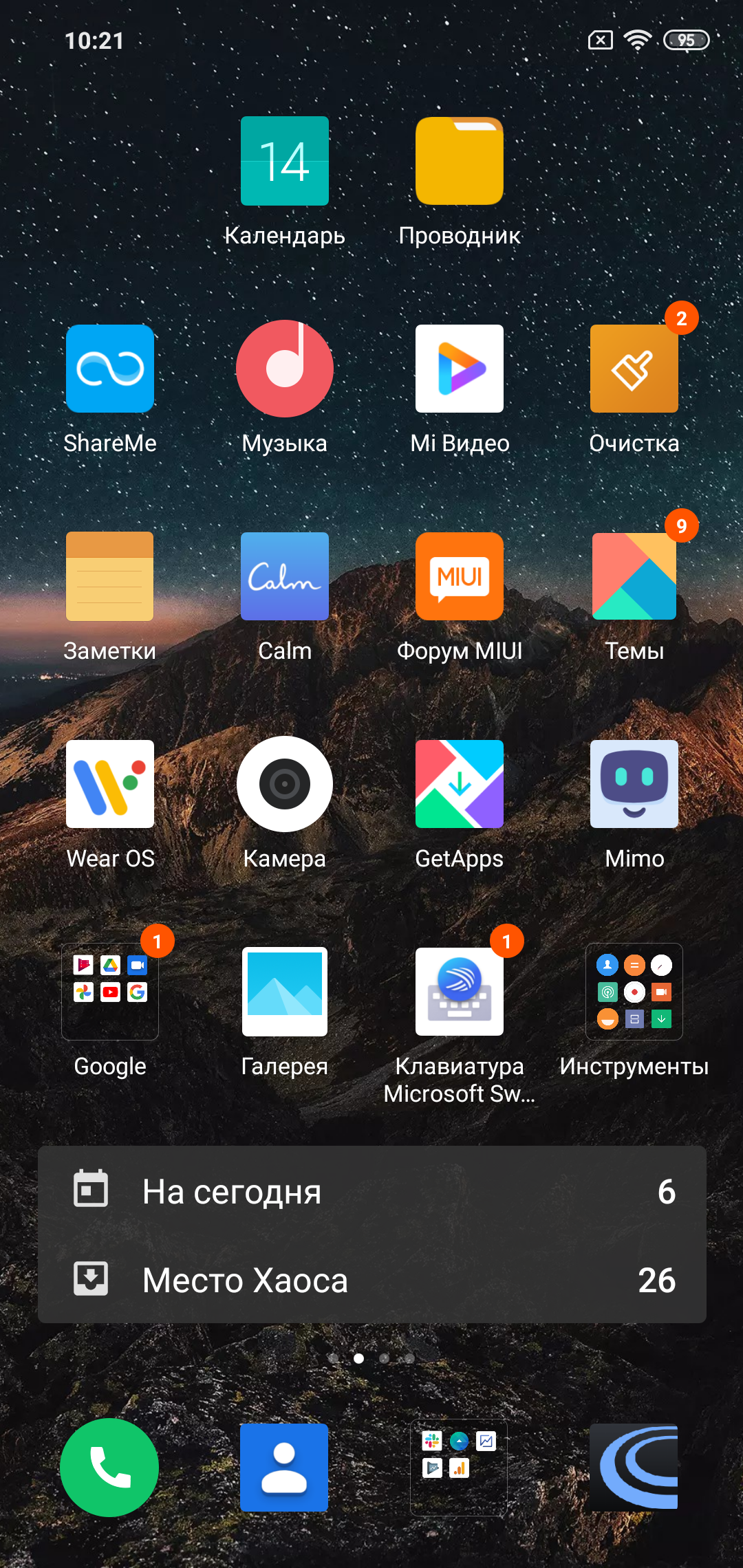This screenshot has height=1568, width=743.
Task: Open the Календарь app
Action: click(x=284, y=162)
